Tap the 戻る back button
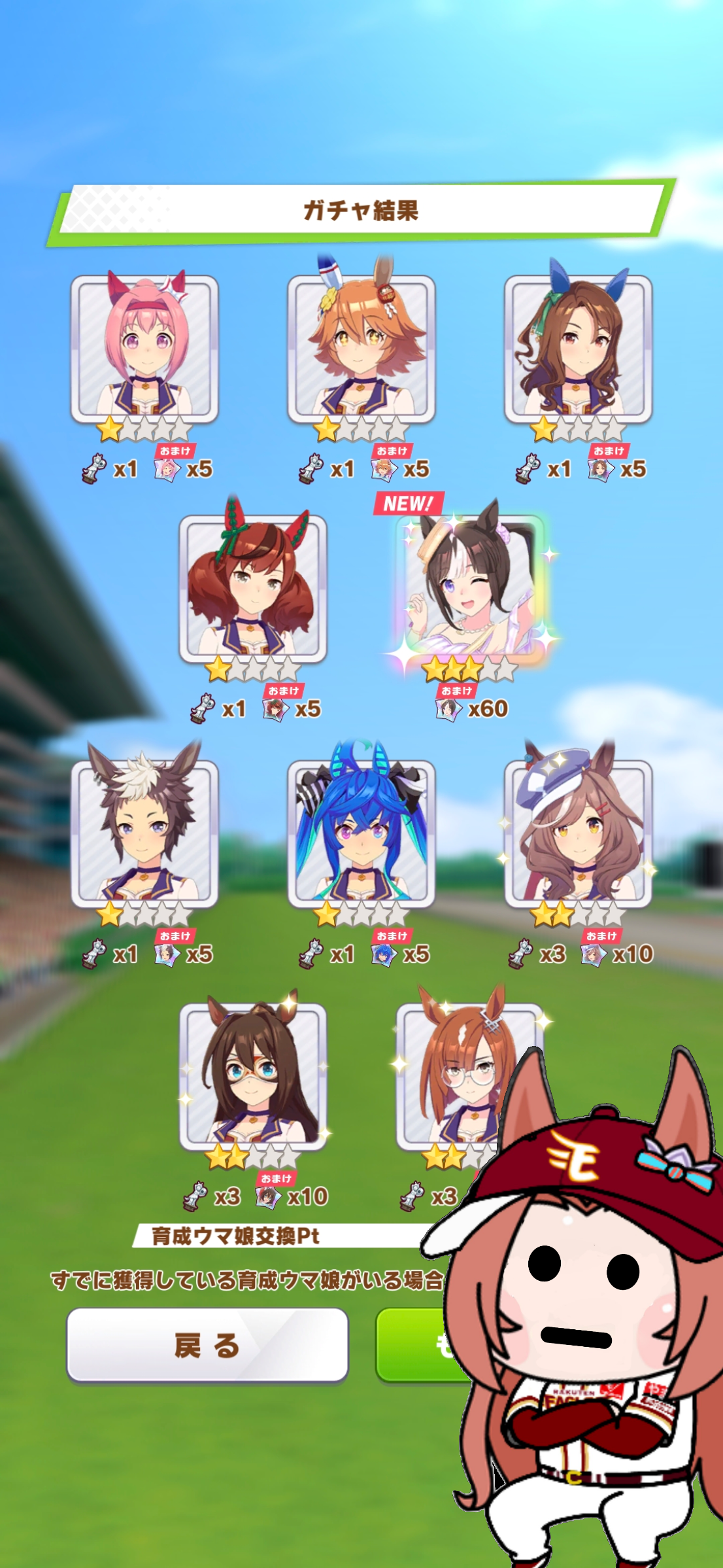This screenshot has height=1568, width=723. (207, 1345)
